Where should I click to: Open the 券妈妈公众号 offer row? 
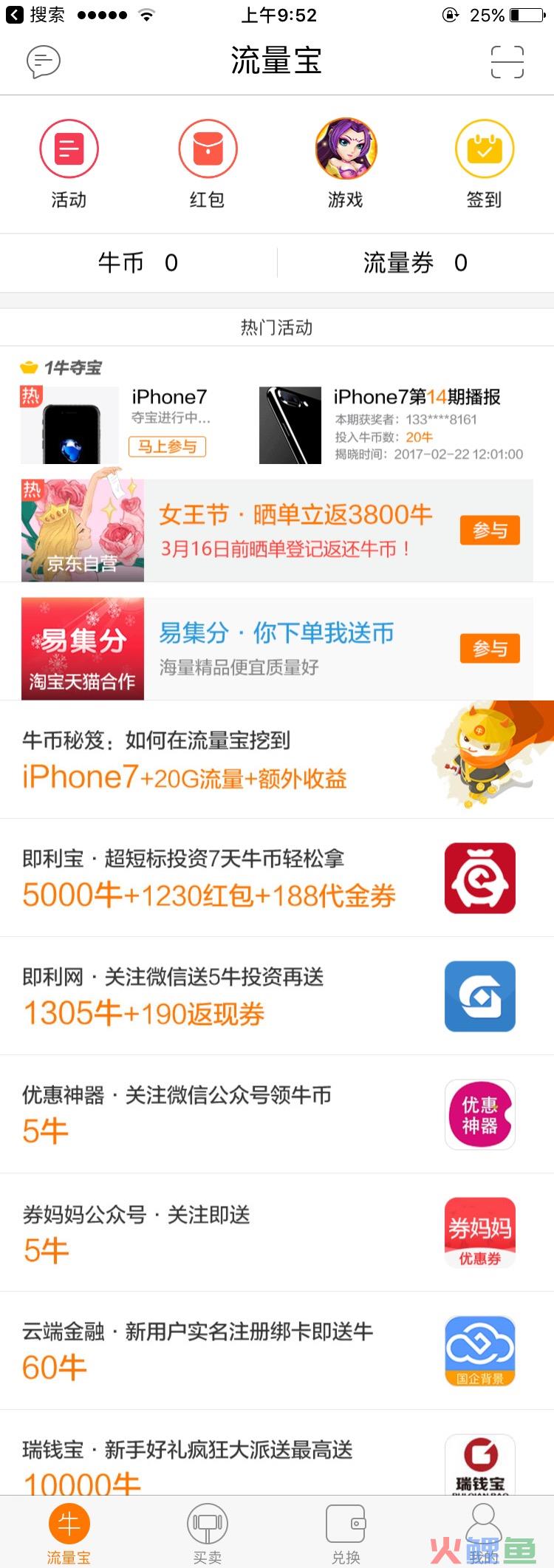click(x=277, y=1233)
